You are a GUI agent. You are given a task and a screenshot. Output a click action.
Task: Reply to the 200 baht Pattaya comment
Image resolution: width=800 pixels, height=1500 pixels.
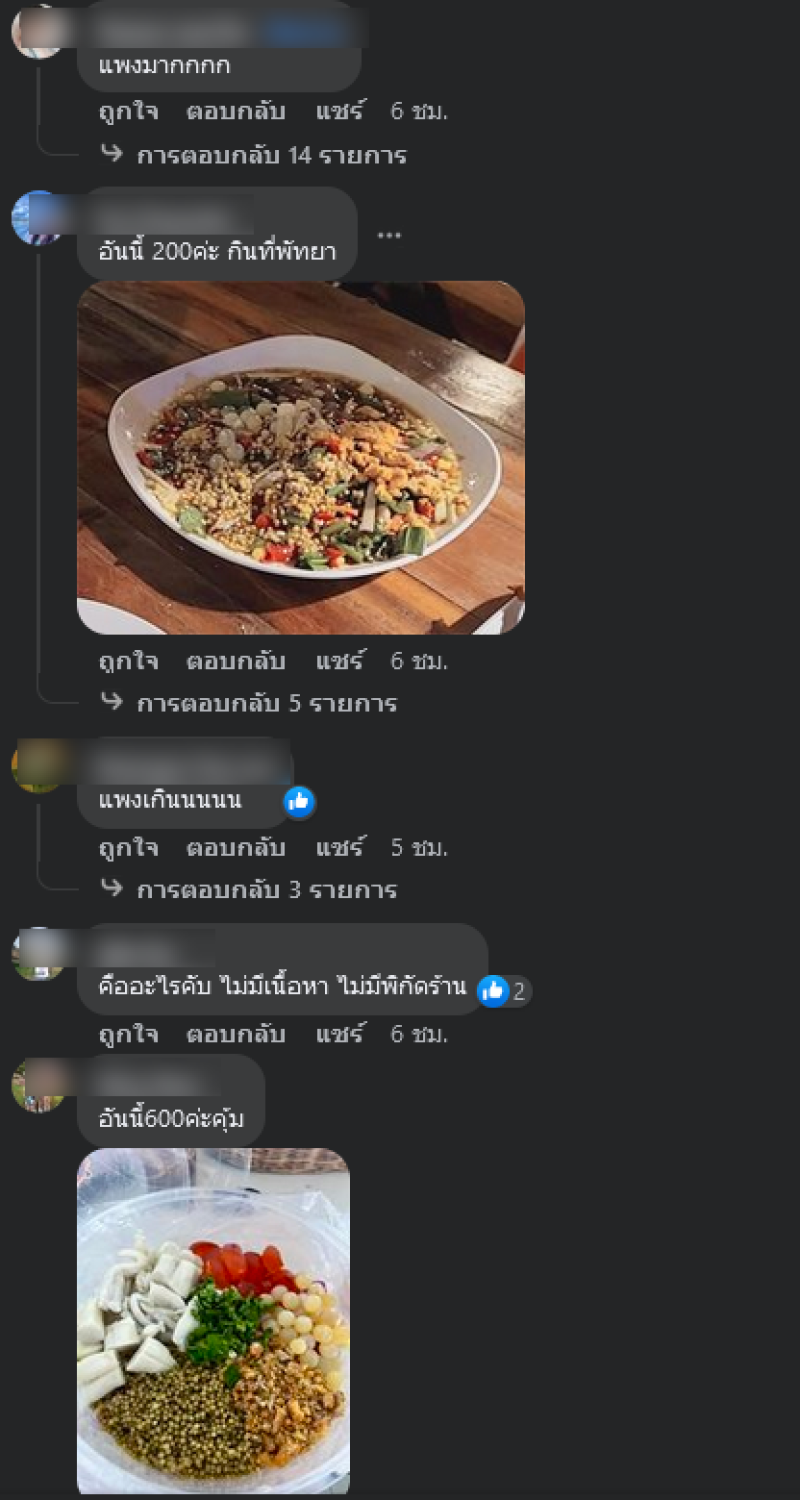[x=235, y=661]
